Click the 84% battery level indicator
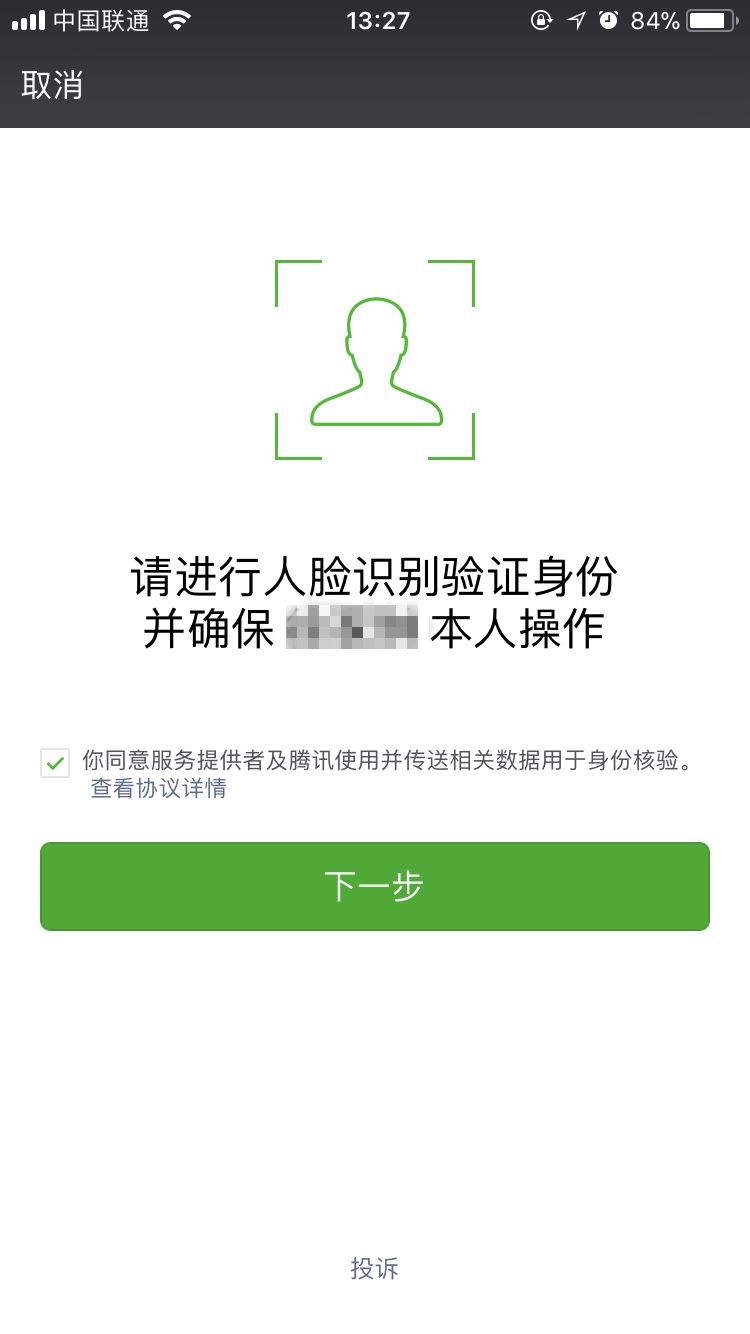This screenshot has height=1334, width=750. [654, 19]
